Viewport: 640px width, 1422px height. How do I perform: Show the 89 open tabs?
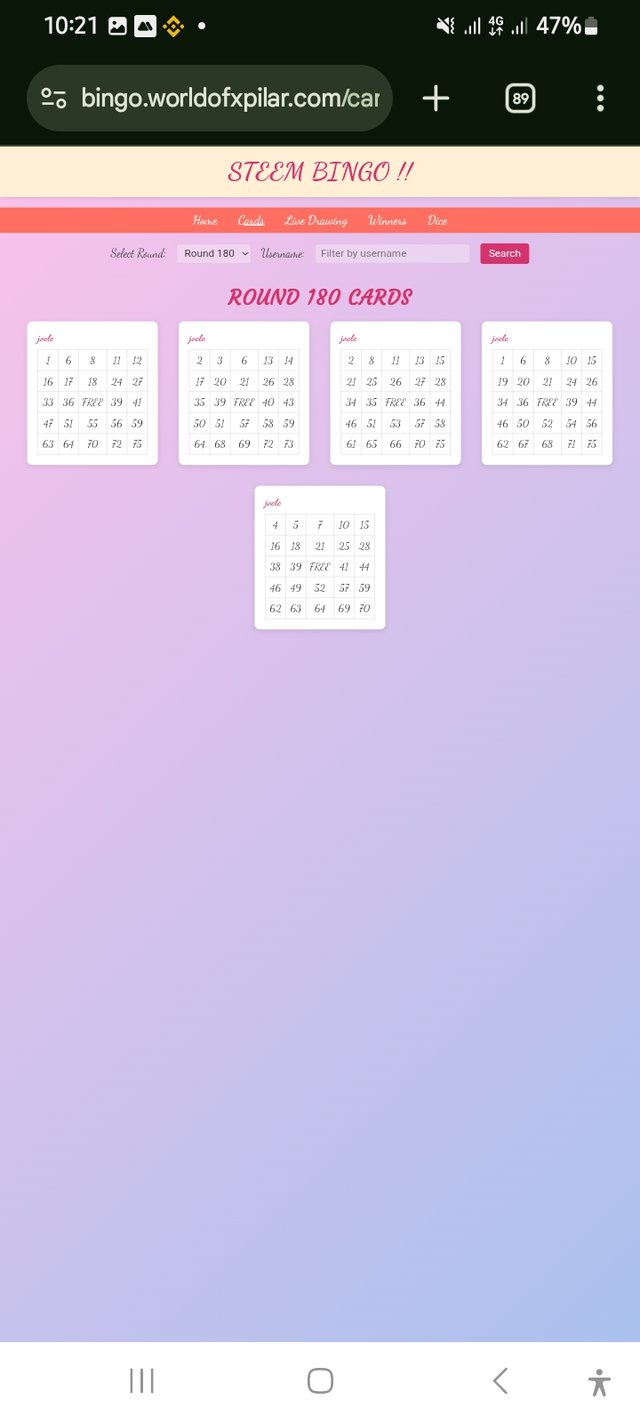[520, 98]
